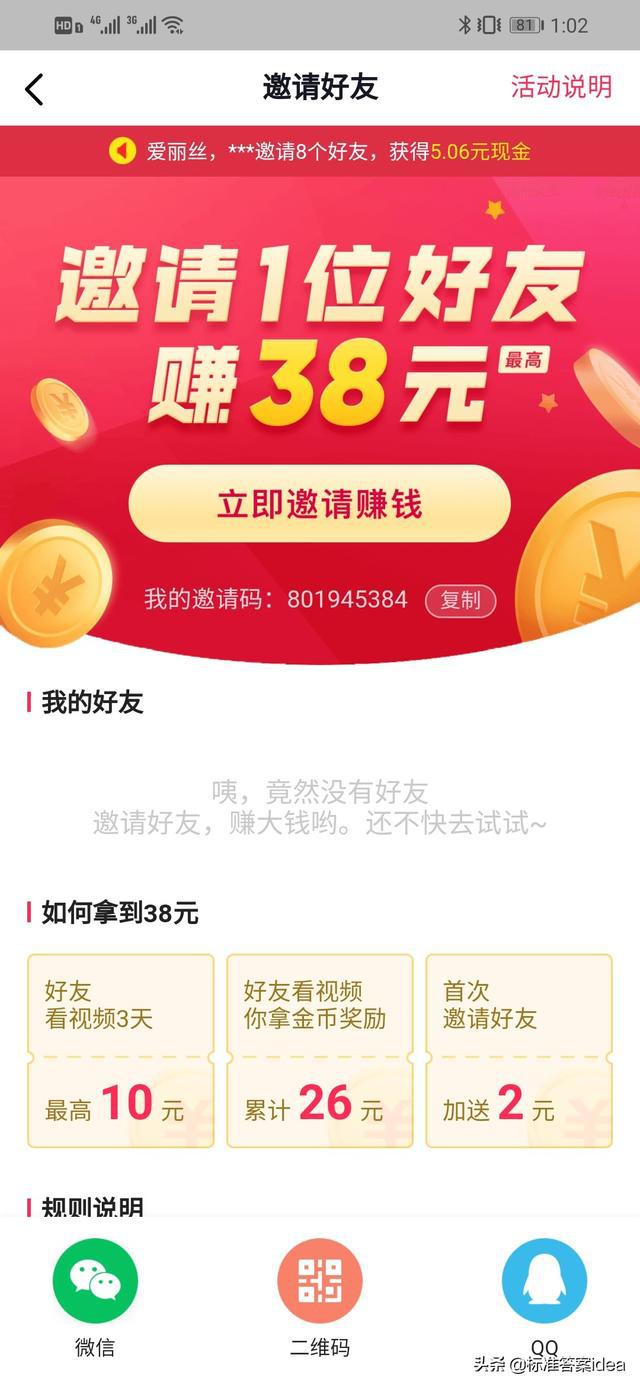The height and width of the screenshot is (1387, 640).
Task: Open the 活动说明 activity rules link
Action: click(561, 87)
